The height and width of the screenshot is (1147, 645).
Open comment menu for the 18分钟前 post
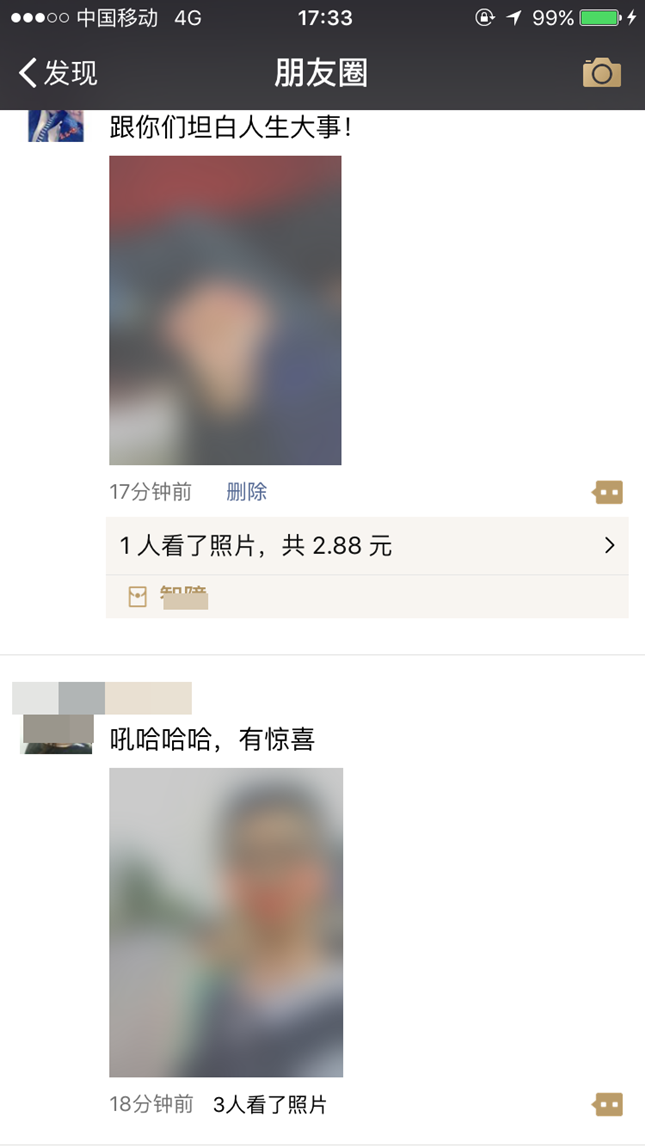point(607,1104)
